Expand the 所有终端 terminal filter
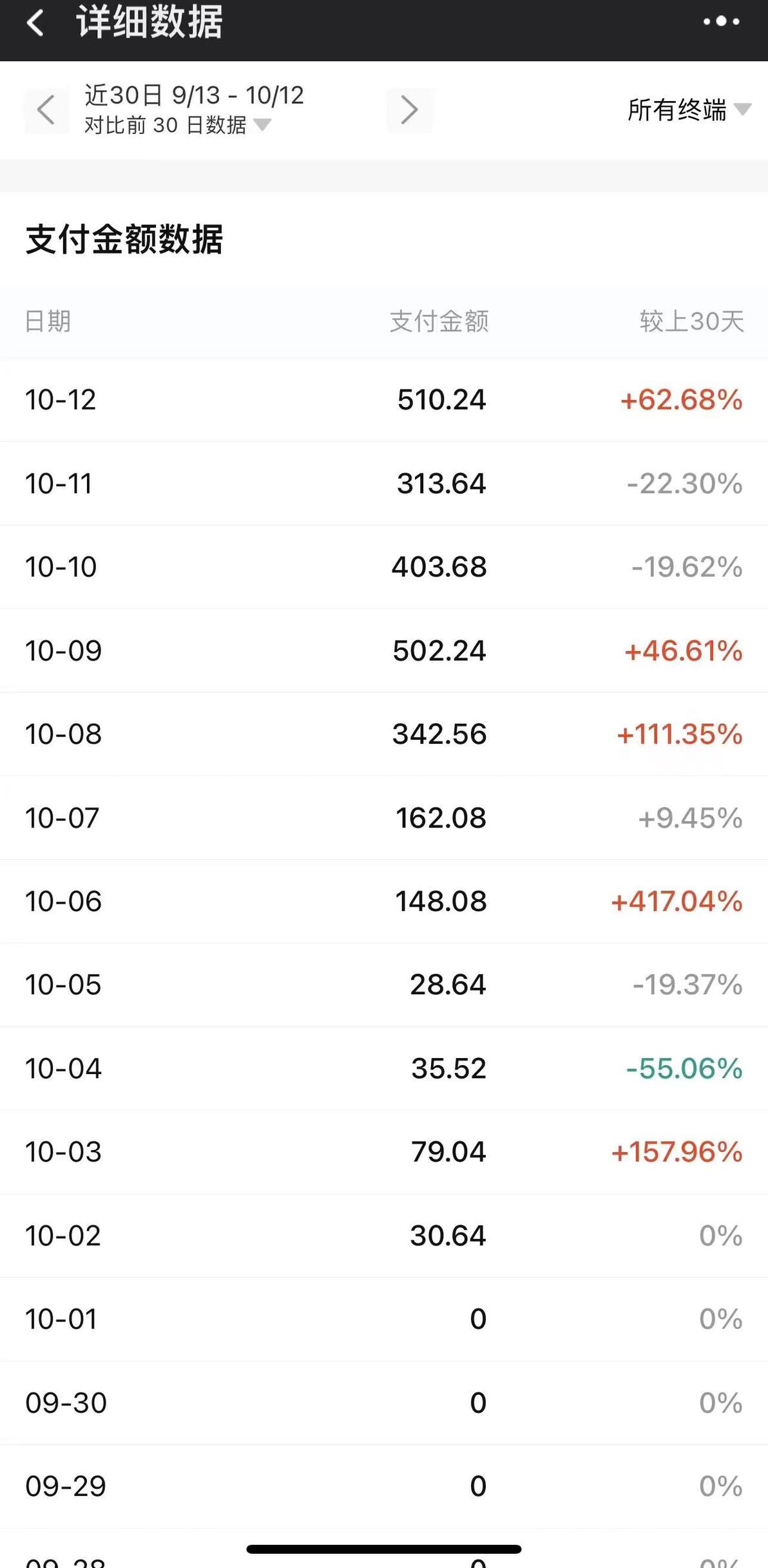Screen dimensions: 768x1568 coord(688,110)
